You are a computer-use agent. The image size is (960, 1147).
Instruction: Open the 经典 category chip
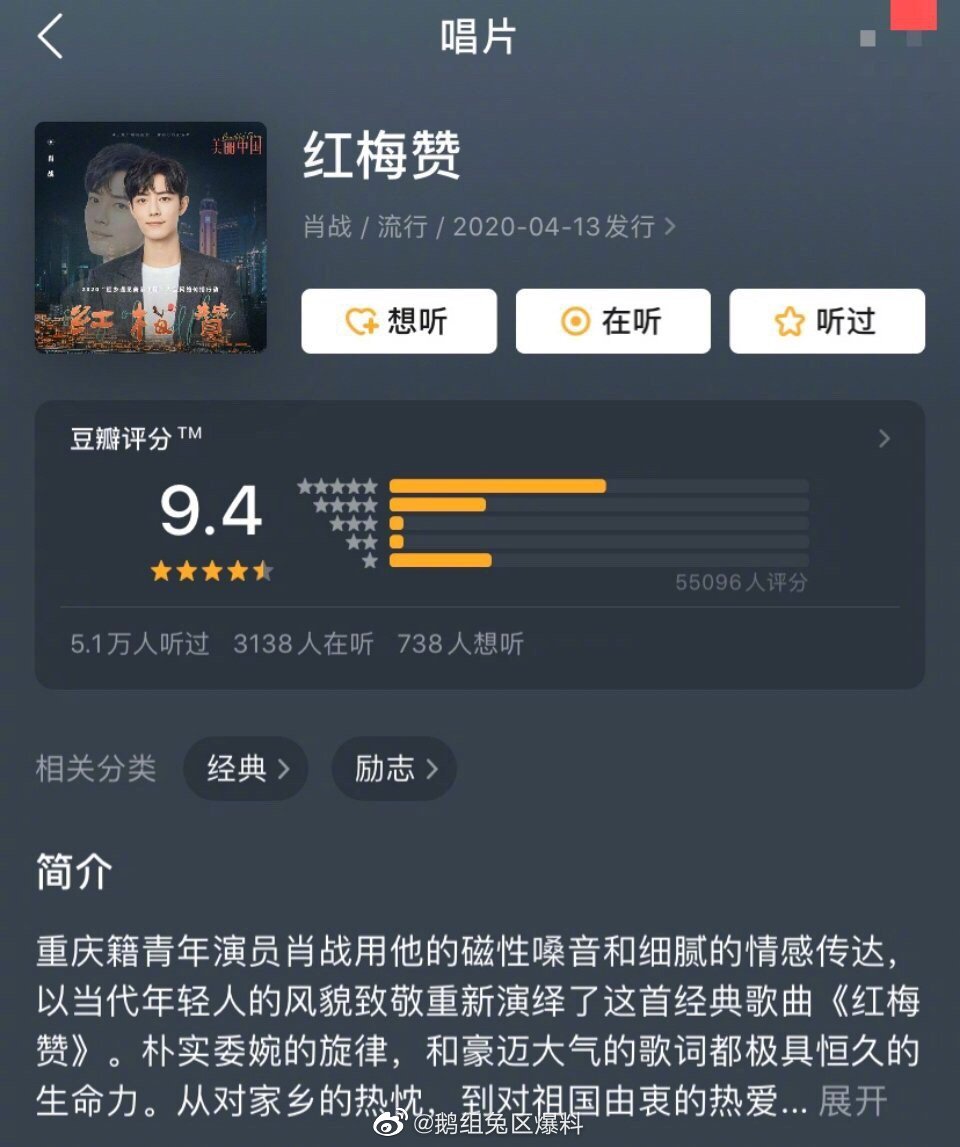[246, 768]
